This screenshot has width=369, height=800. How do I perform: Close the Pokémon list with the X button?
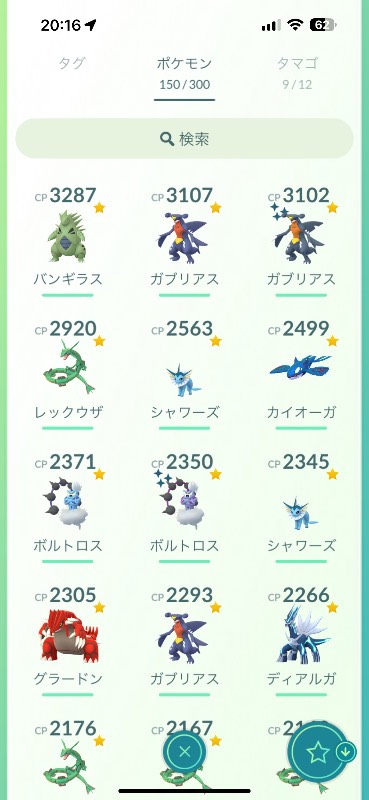(x=185, y=751)
